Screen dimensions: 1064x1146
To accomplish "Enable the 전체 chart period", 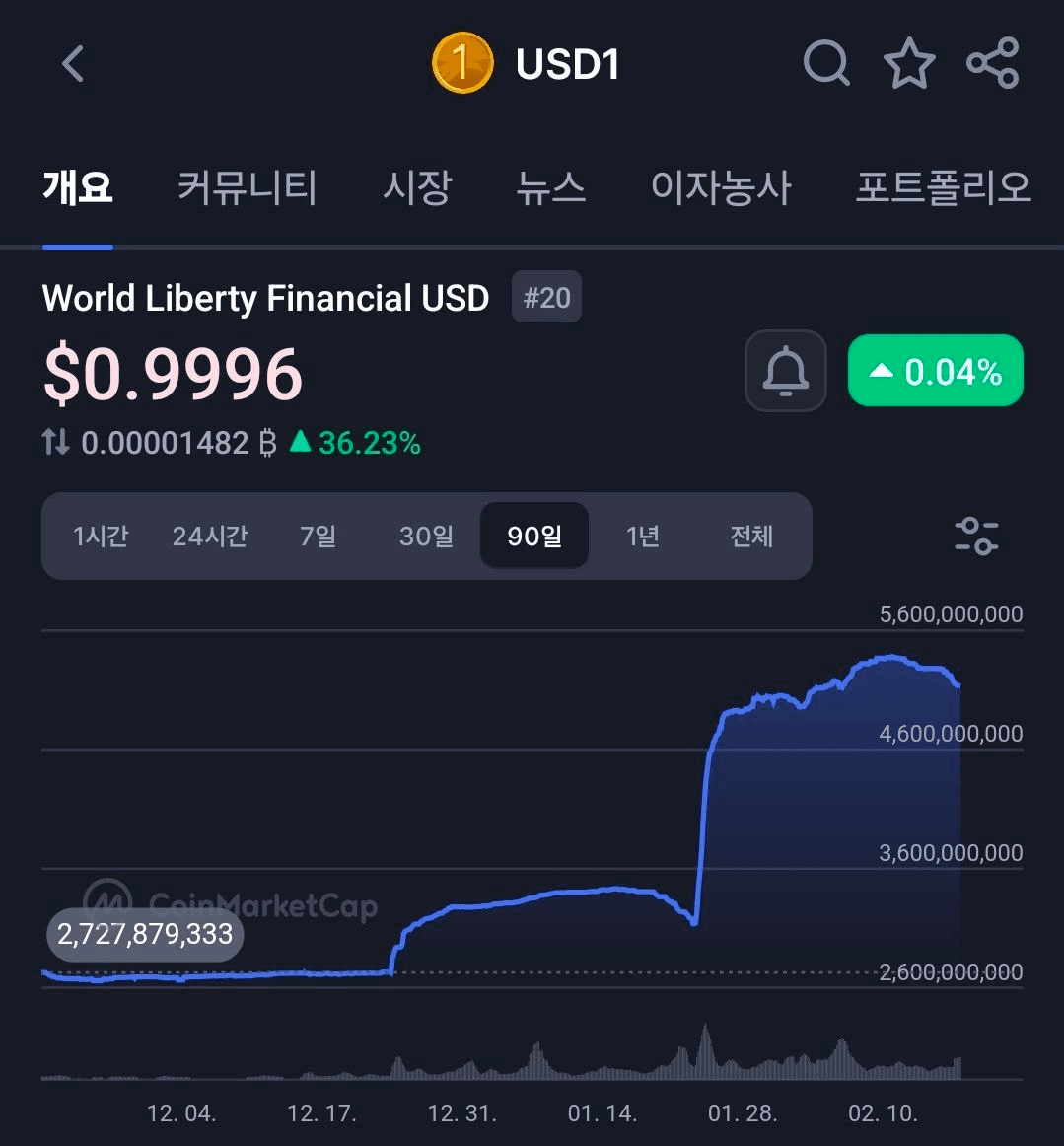I will pyautogui.click(x=751, y=537).
